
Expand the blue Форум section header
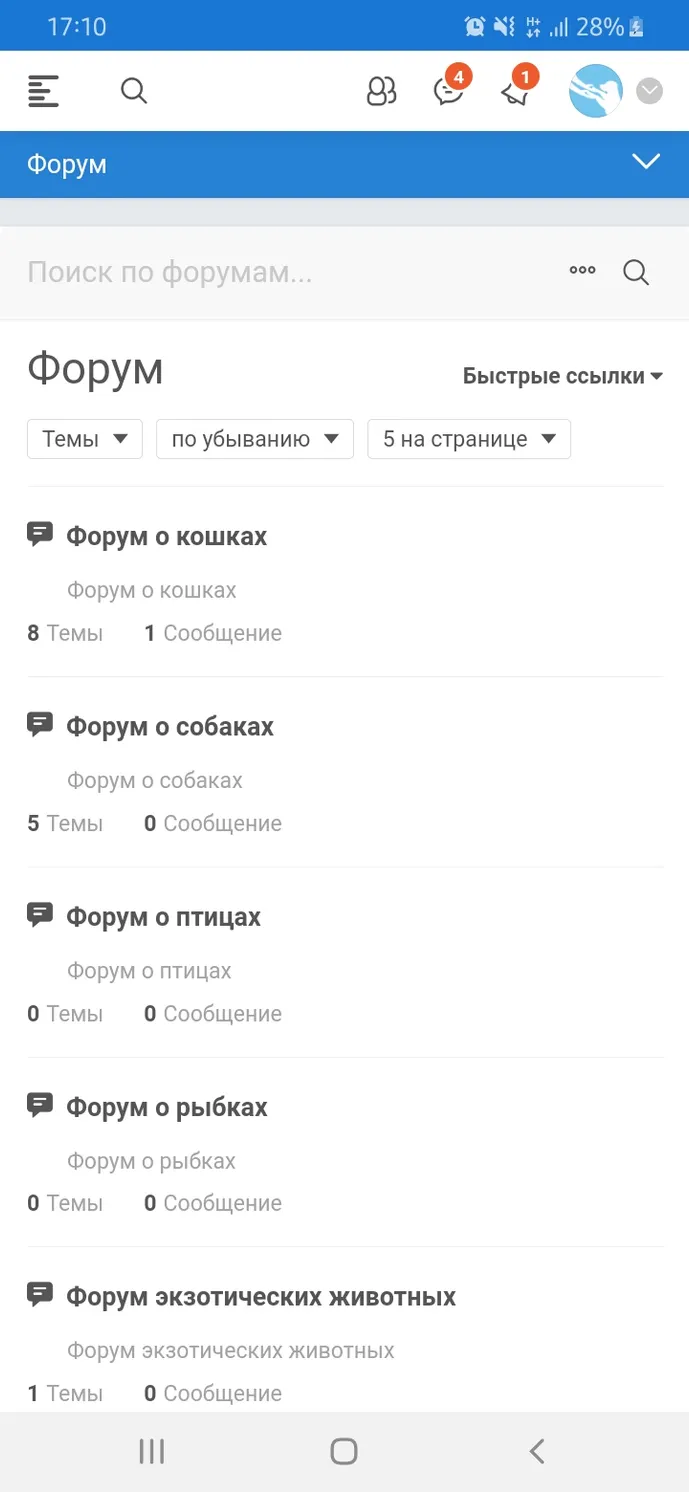pos(344,164)
